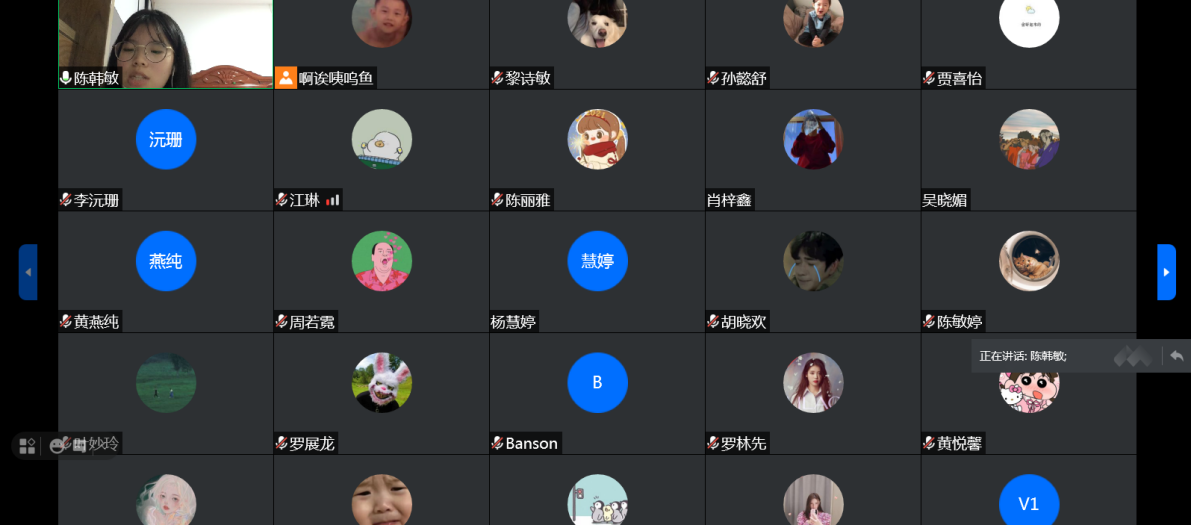The width and height of the screenshot is (1191, 525).
Task: Select 陈韩敏's live video tile
Action: [165, 40]
